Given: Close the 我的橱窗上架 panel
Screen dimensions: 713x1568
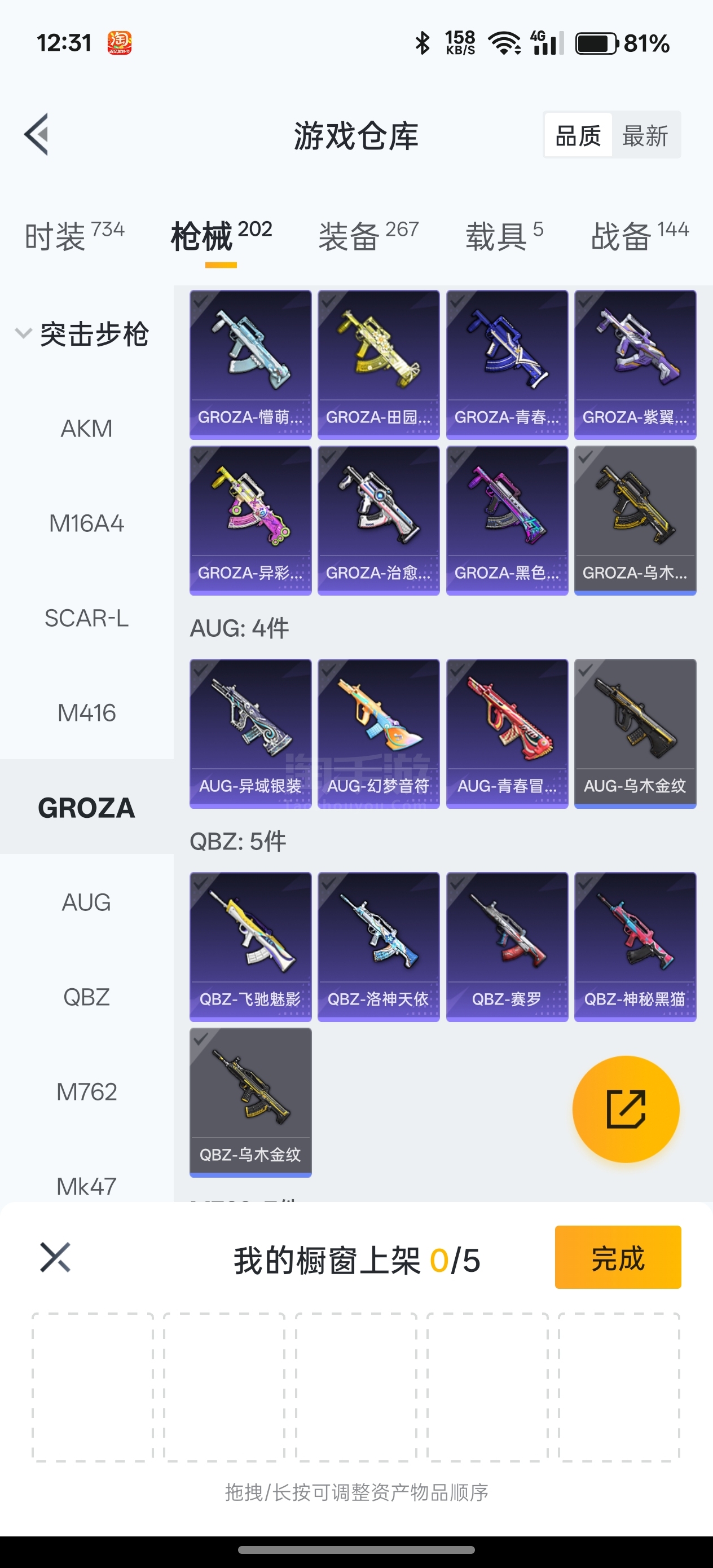Looking at the screenshot, I should click(55, 1258).
